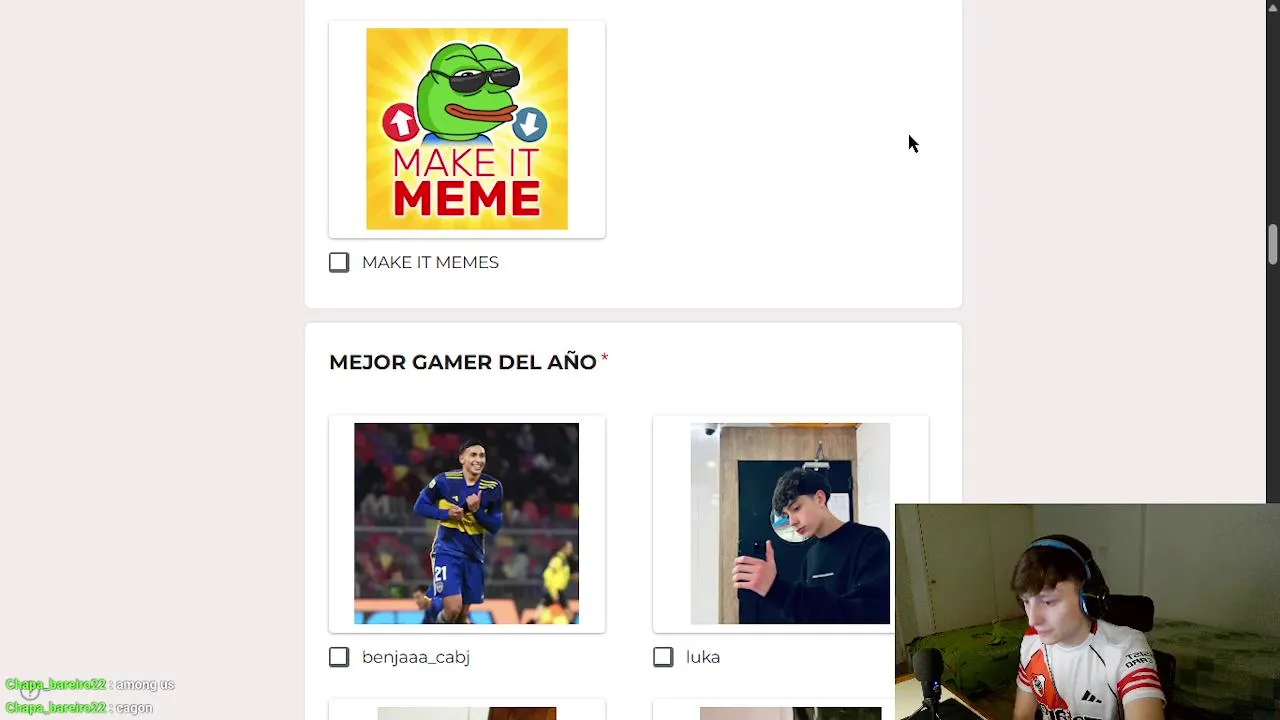
Task: Tap the luka photo option
Action: pyautogui.click(x=789, y=523)
